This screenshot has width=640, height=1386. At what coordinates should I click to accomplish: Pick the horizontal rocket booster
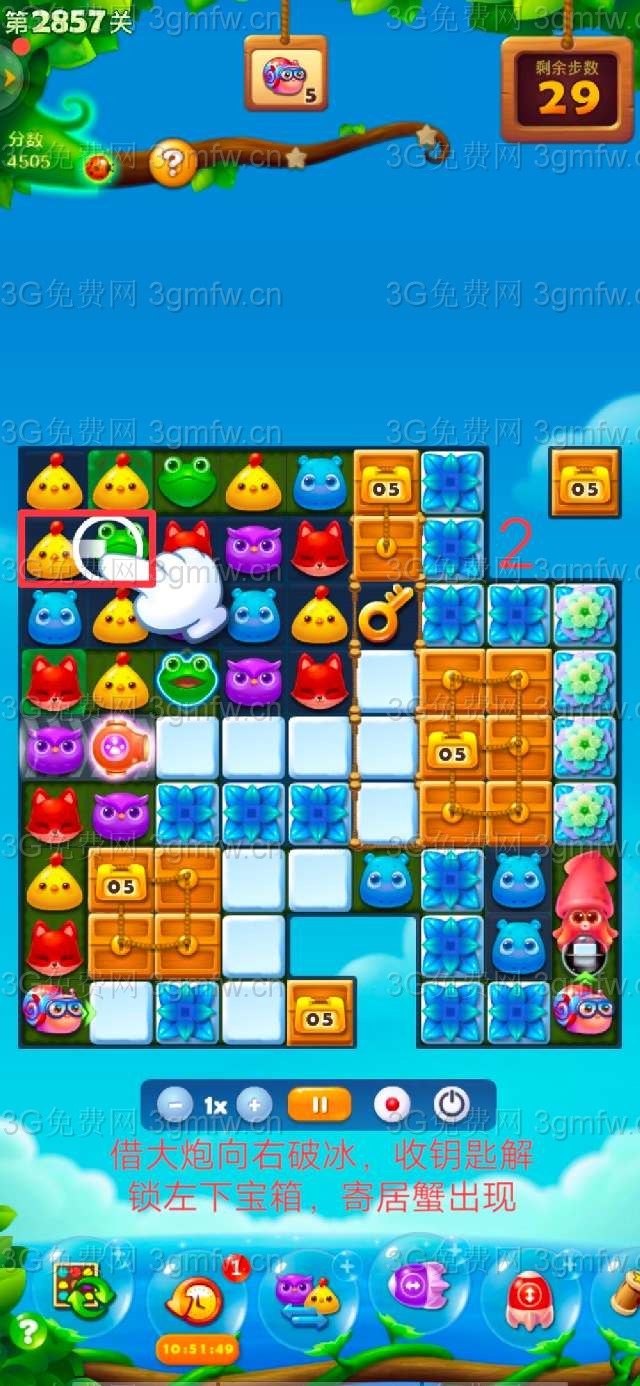[x=418, y=1286]
